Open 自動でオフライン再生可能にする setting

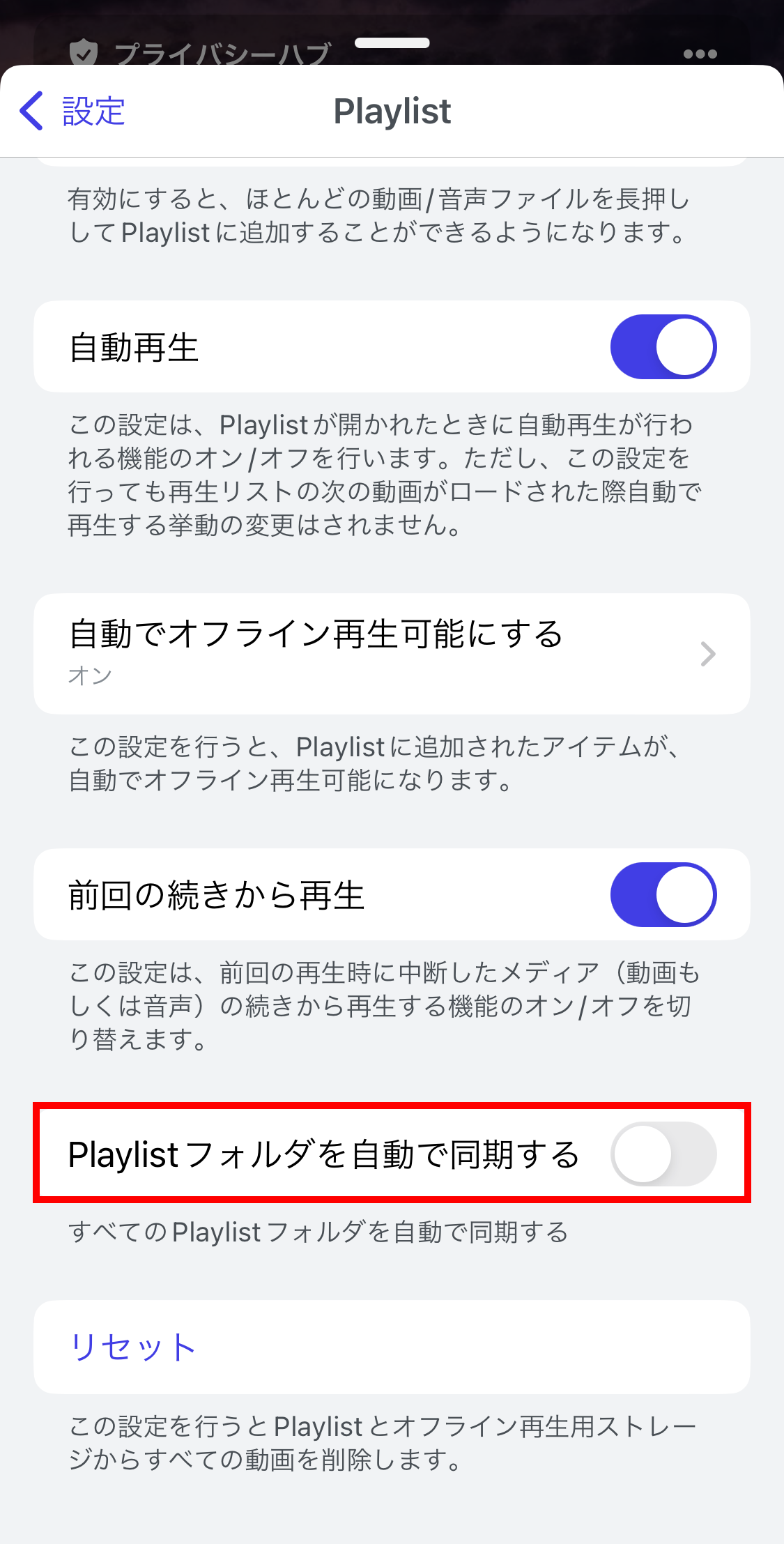tap(392, 653)
